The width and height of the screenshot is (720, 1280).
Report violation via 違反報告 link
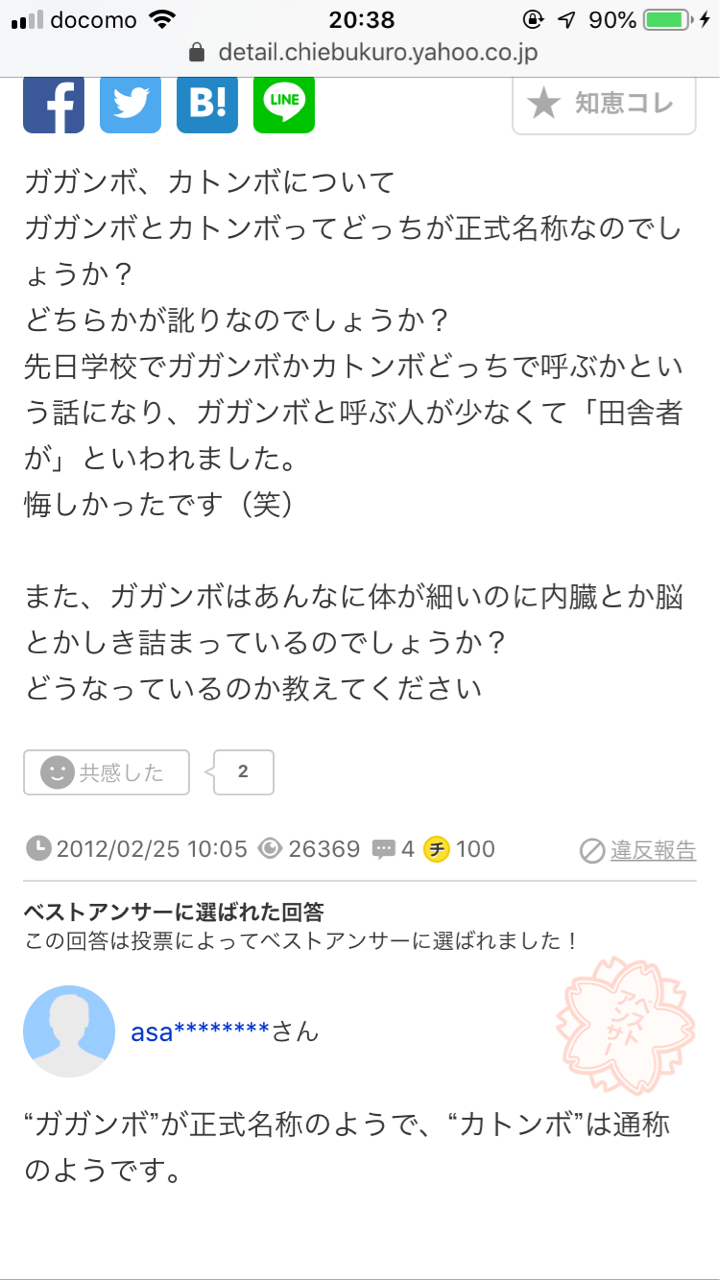click(639, 850)
